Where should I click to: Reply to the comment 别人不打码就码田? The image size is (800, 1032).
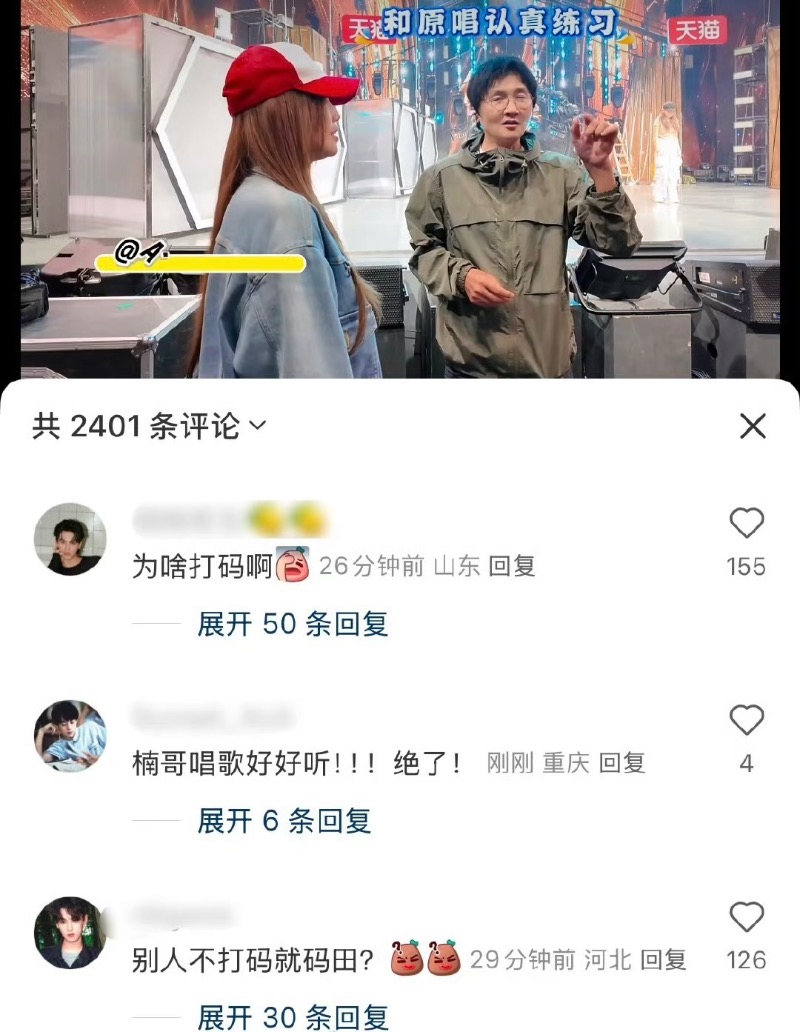(663, 960)
